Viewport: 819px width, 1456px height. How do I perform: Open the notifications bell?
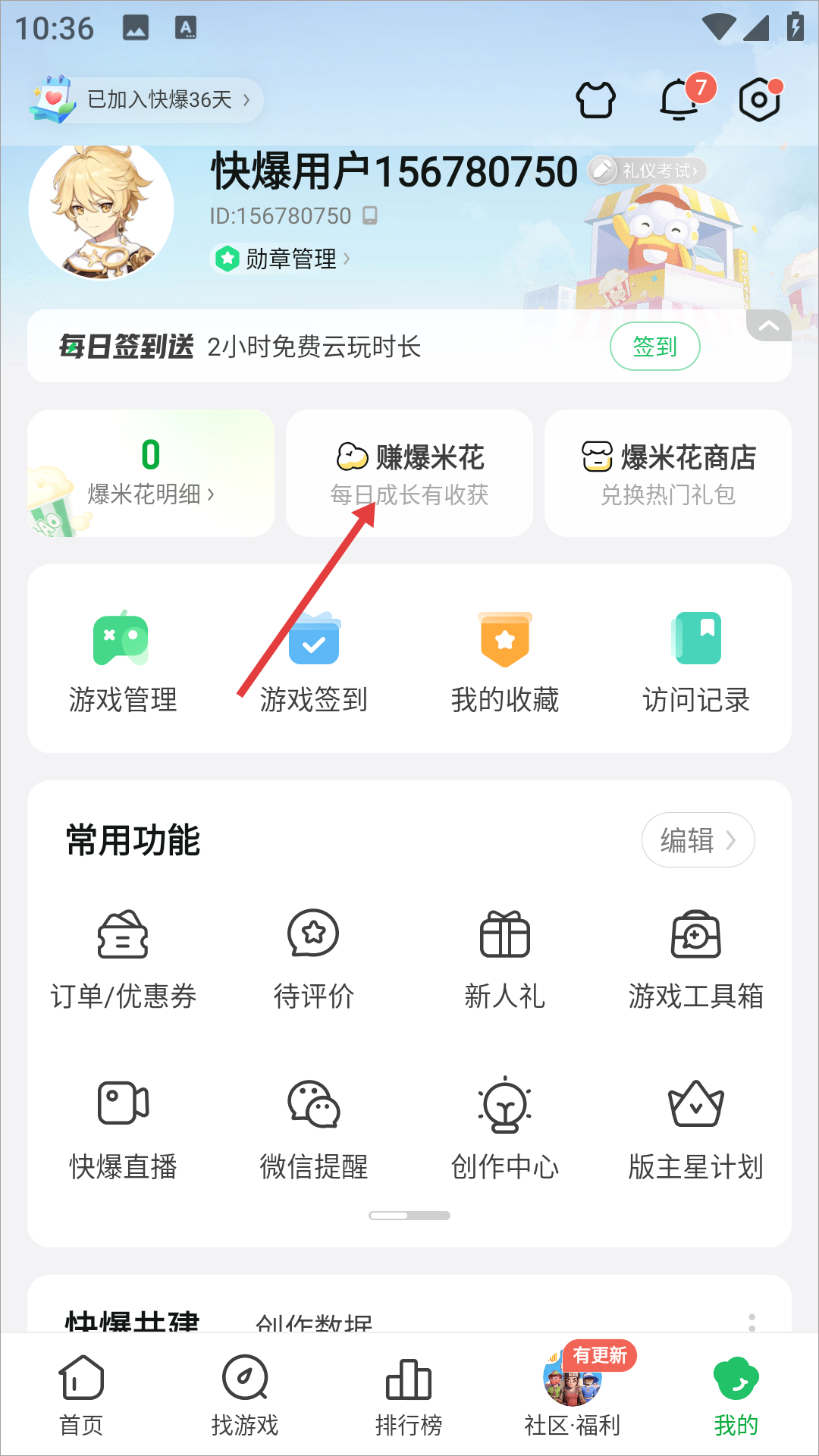(x=679, y=100)
